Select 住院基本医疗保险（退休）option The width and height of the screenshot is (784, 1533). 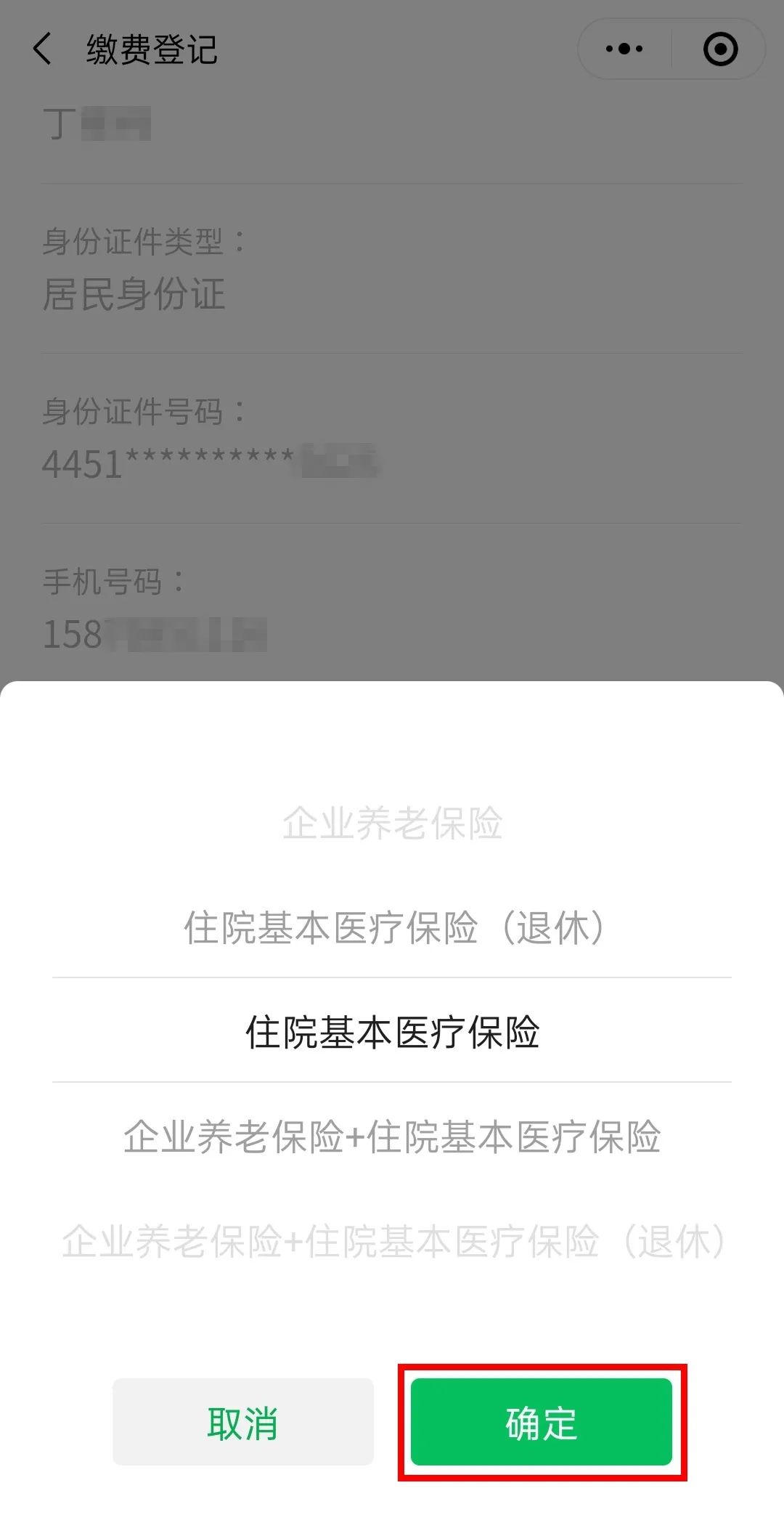[x=392, y=927]
